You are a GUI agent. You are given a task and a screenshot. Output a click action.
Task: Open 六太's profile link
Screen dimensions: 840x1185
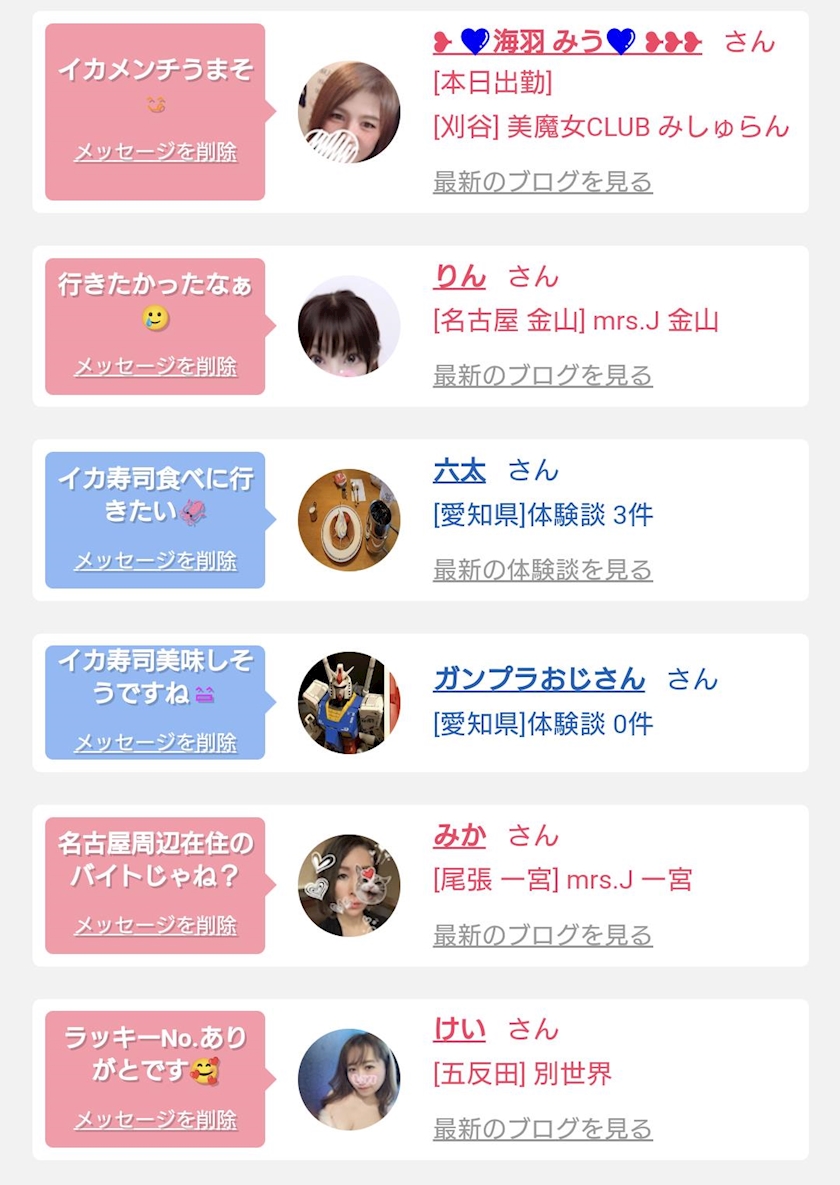tap(460, 471)
